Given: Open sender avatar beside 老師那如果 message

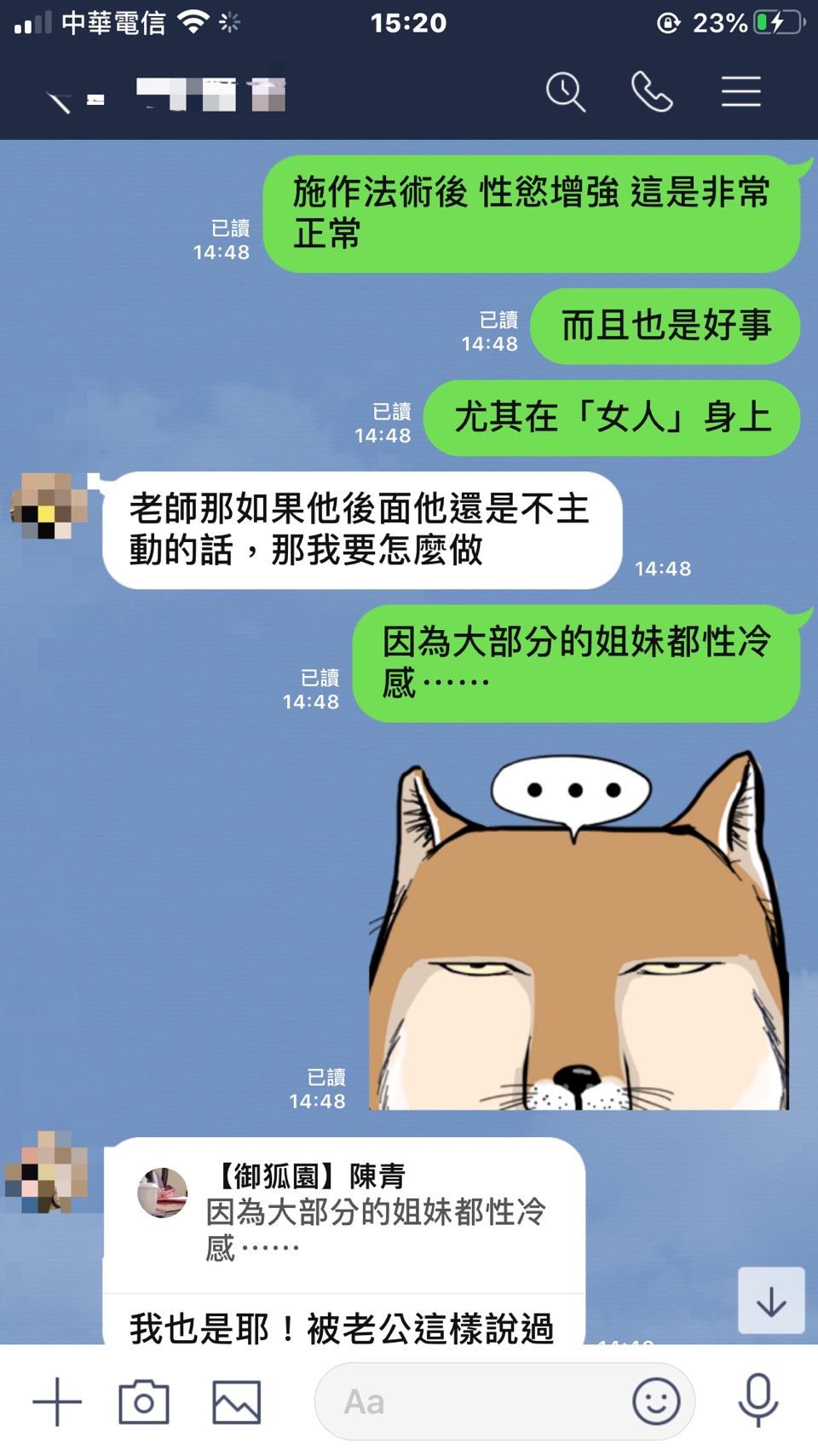Looking at the screenshot, I should pyautogui.click(x=49, y=506).
